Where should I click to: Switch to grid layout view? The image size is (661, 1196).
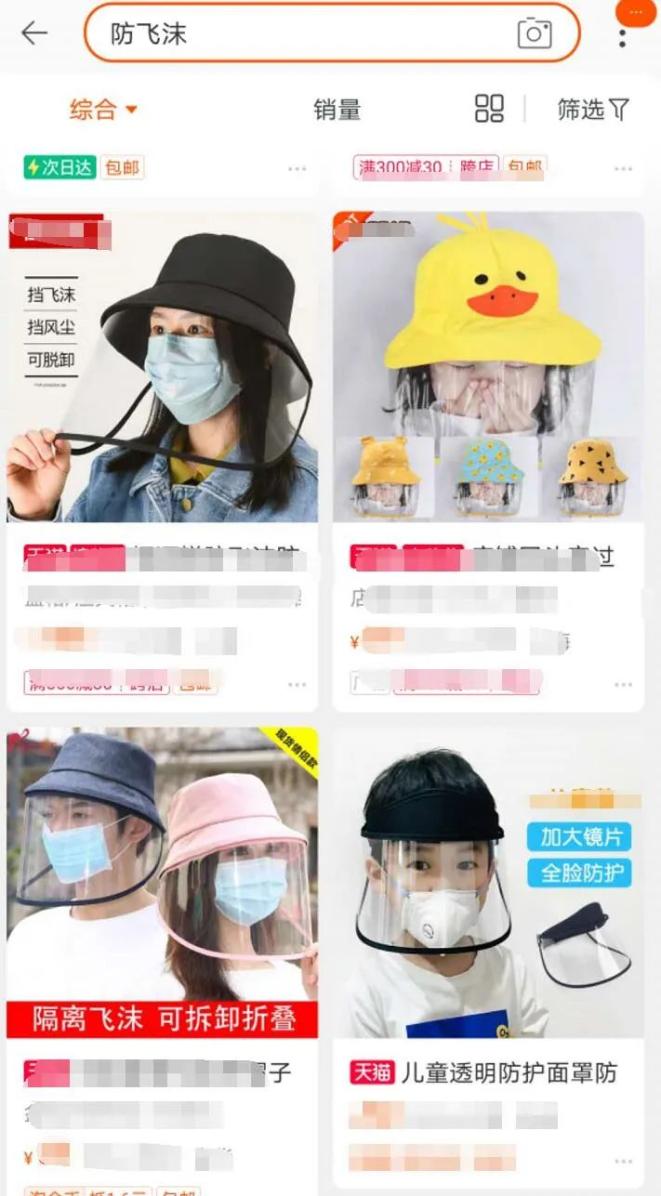[489, 109]
